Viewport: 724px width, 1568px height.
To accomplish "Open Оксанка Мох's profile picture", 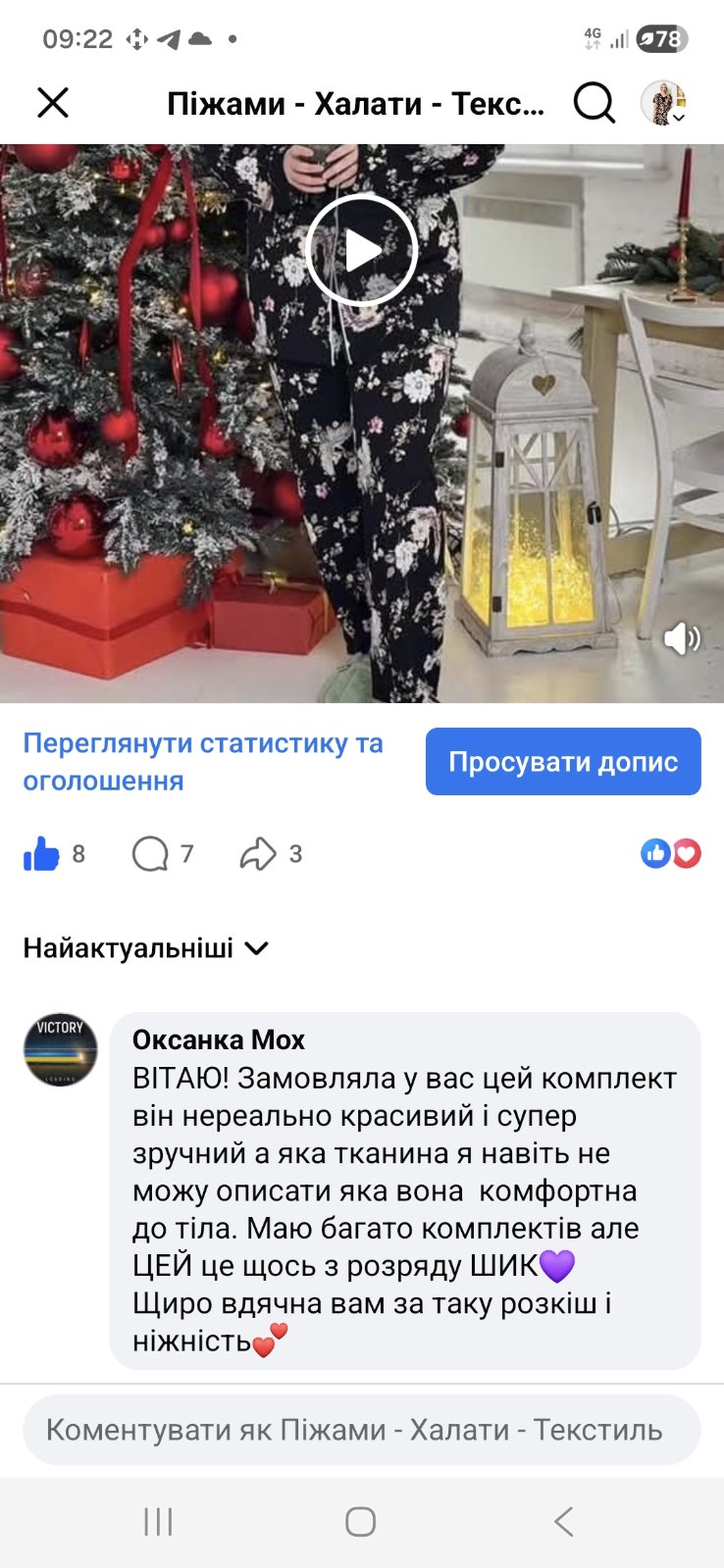I will click(61, 1050).
